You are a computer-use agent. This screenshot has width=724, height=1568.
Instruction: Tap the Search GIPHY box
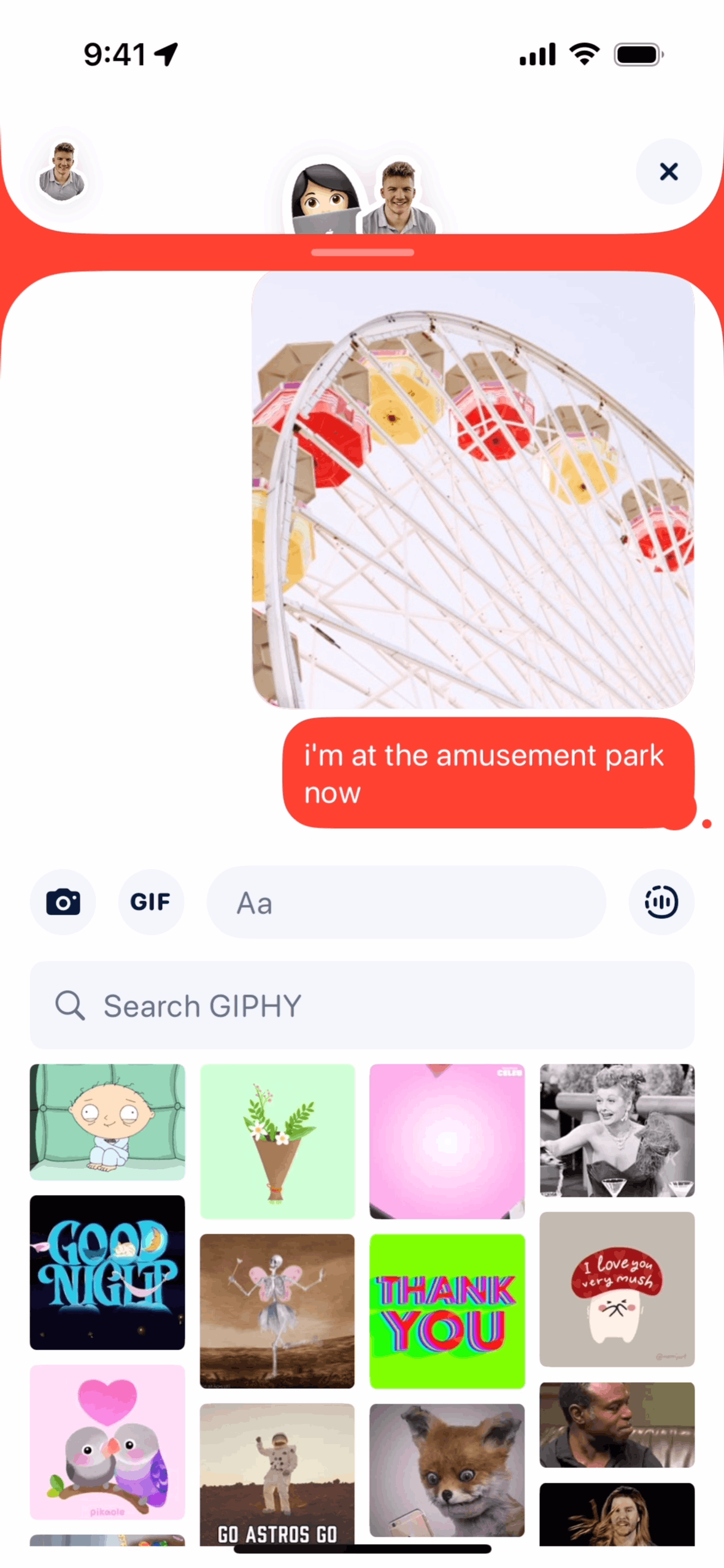coord(362,1005)
